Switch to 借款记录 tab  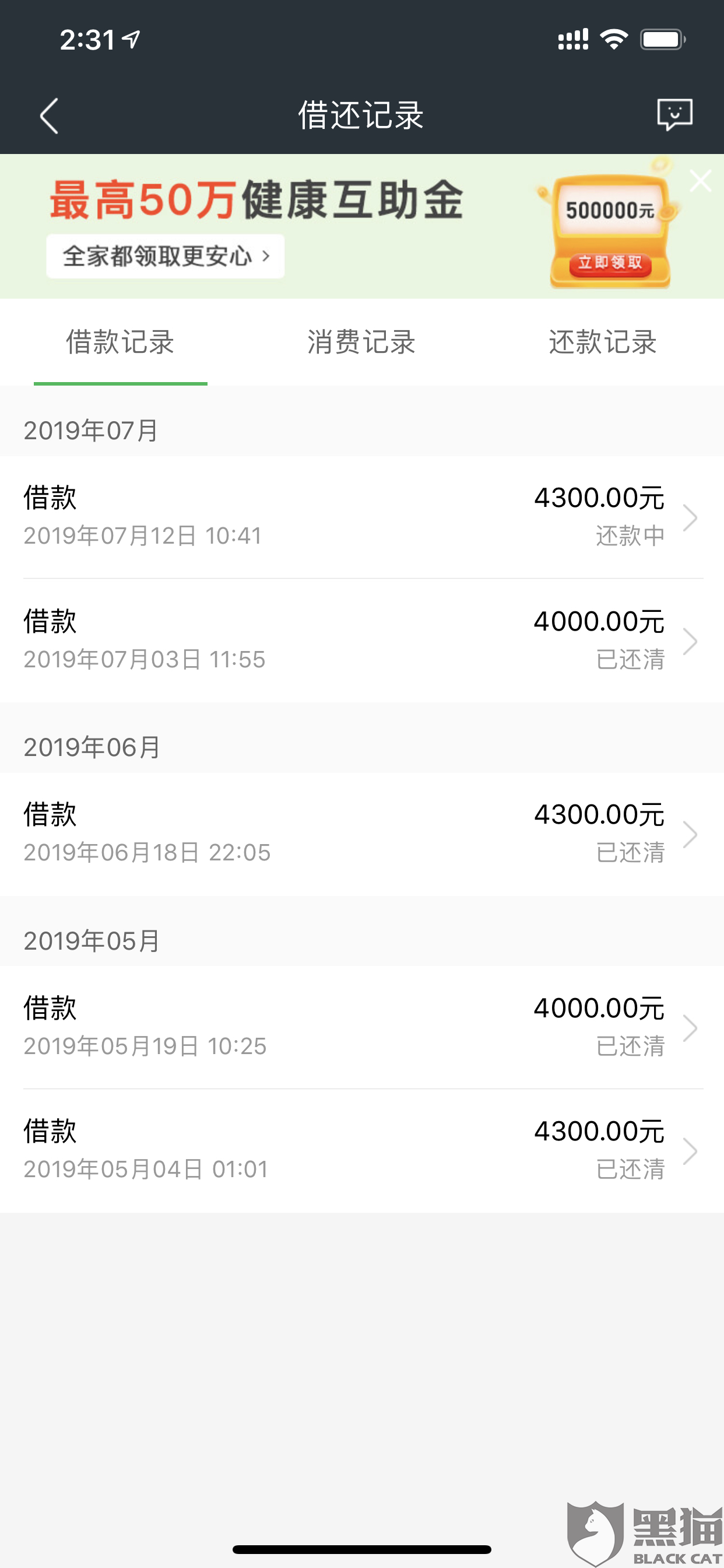click(x=121, y=342)
